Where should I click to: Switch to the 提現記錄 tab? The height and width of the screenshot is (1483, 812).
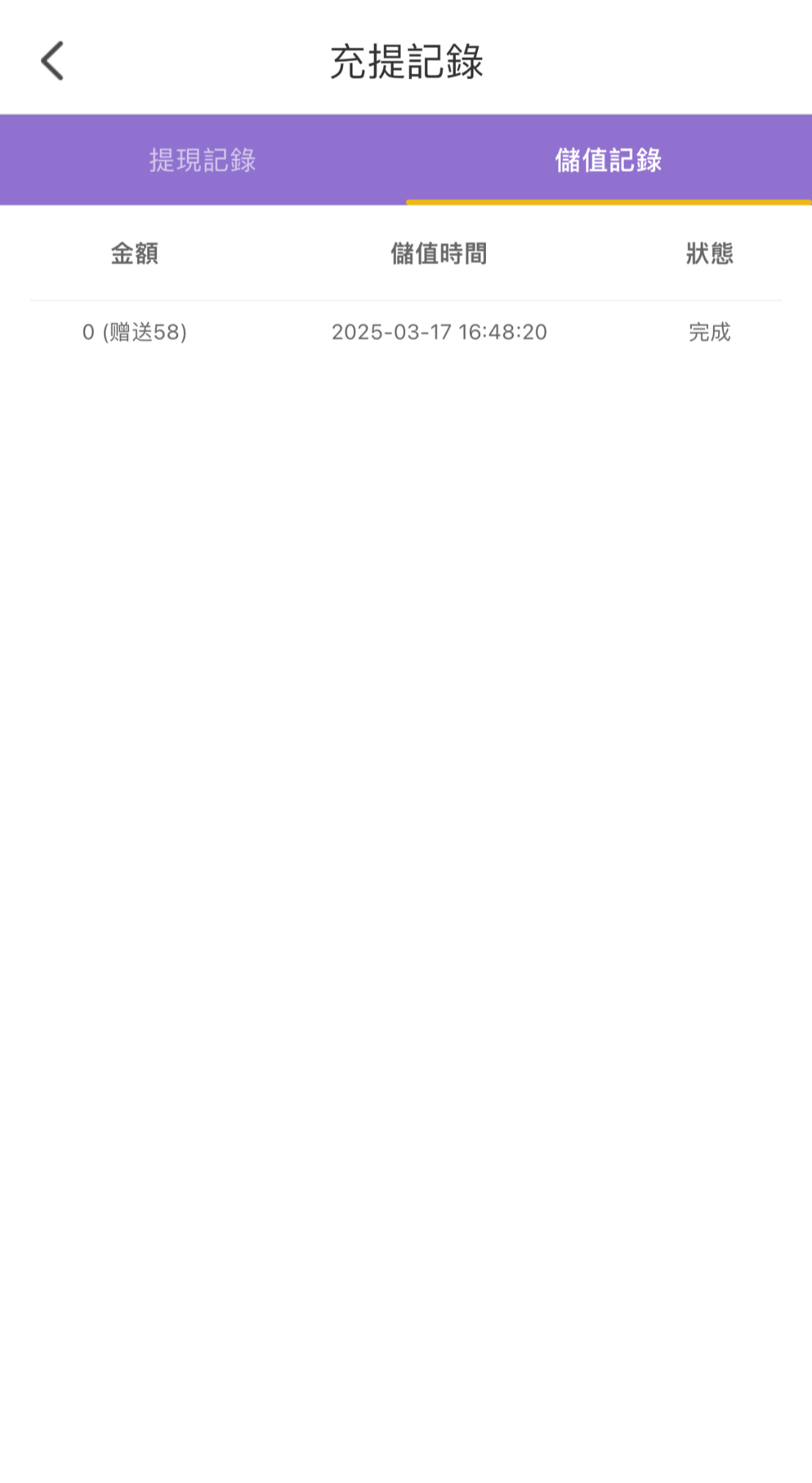pyautogui.click(x=203, y=160)
